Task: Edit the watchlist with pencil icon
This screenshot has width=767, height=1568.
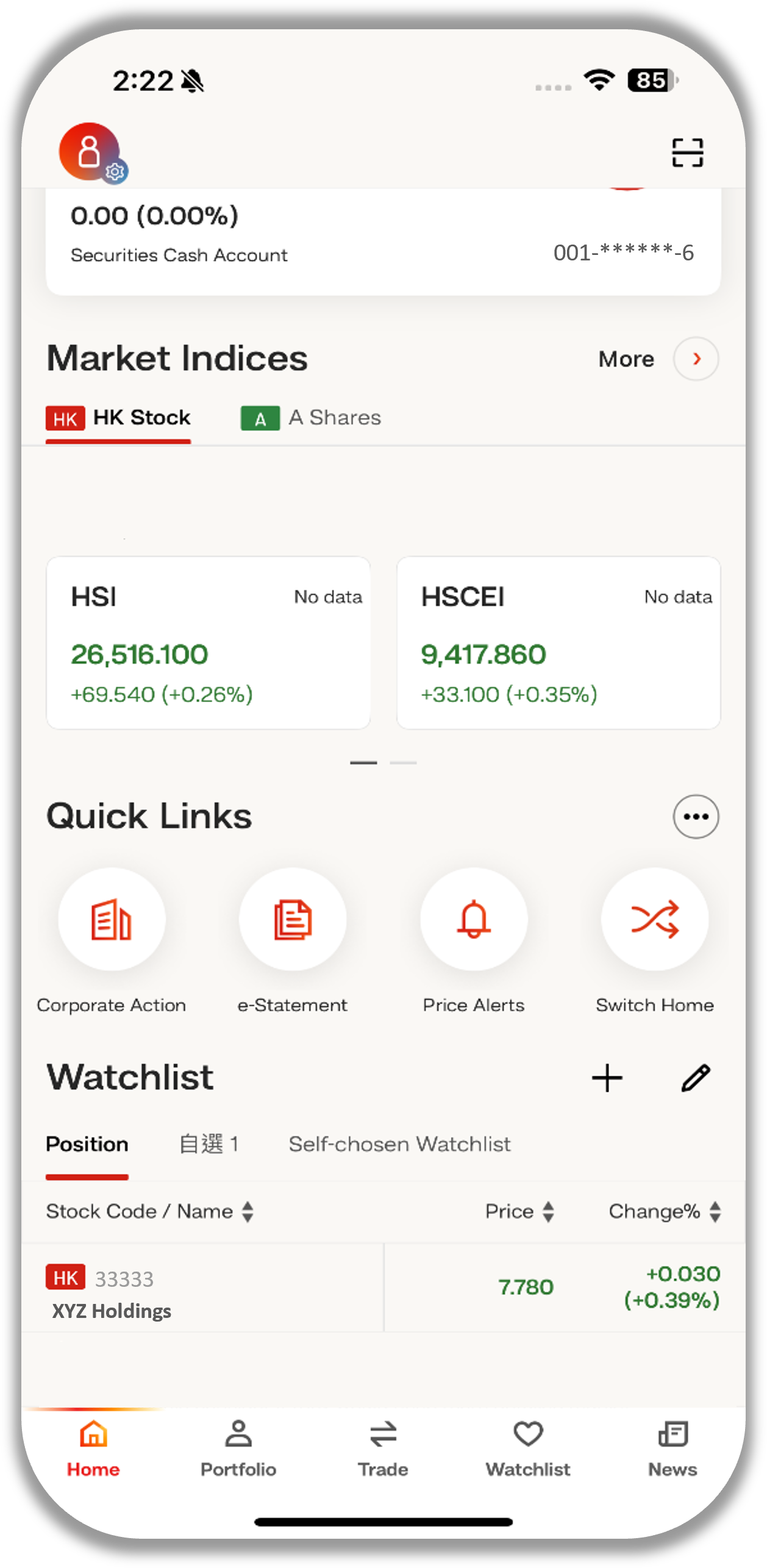Action: click(x=696, y=1078)
